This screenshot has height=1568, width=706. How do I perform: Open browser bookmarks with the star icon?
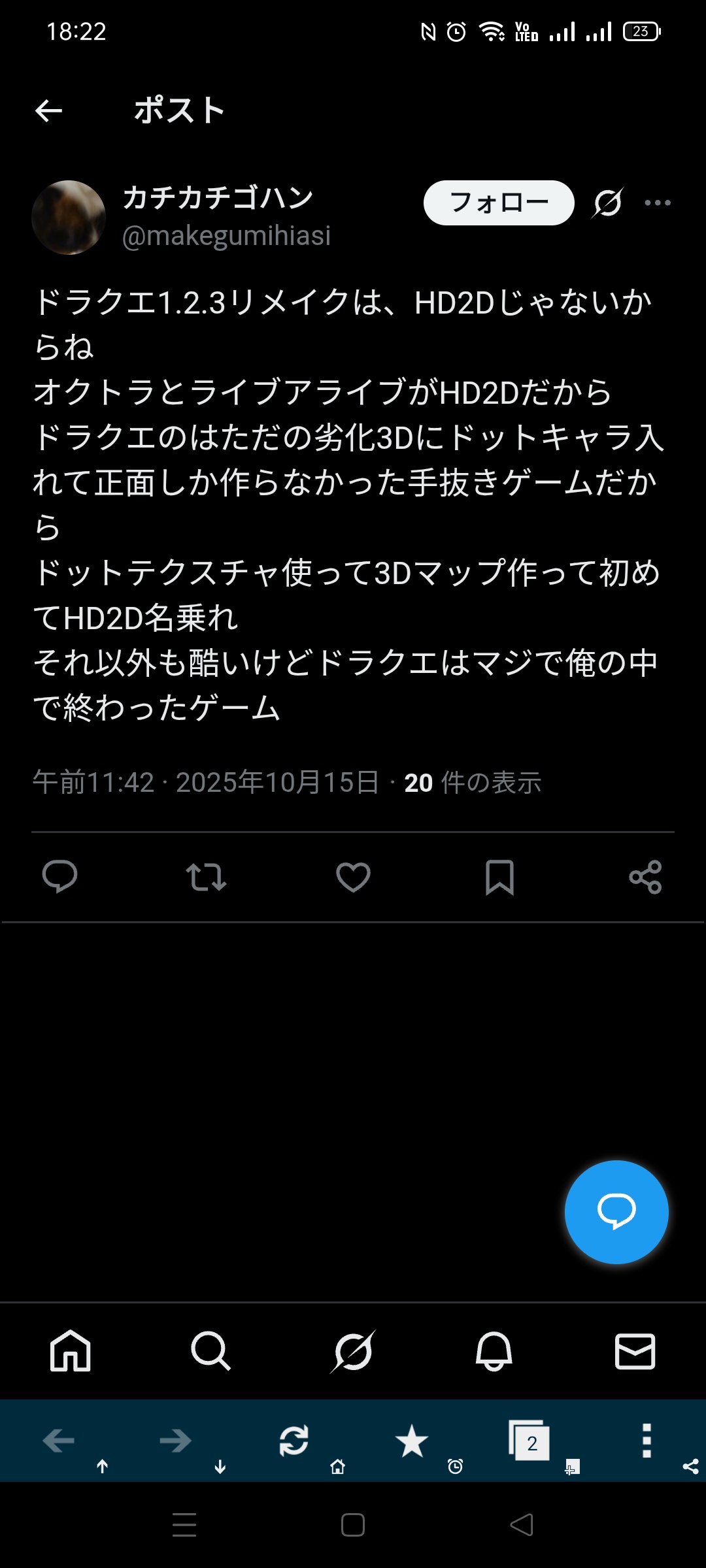[412, 1441]
